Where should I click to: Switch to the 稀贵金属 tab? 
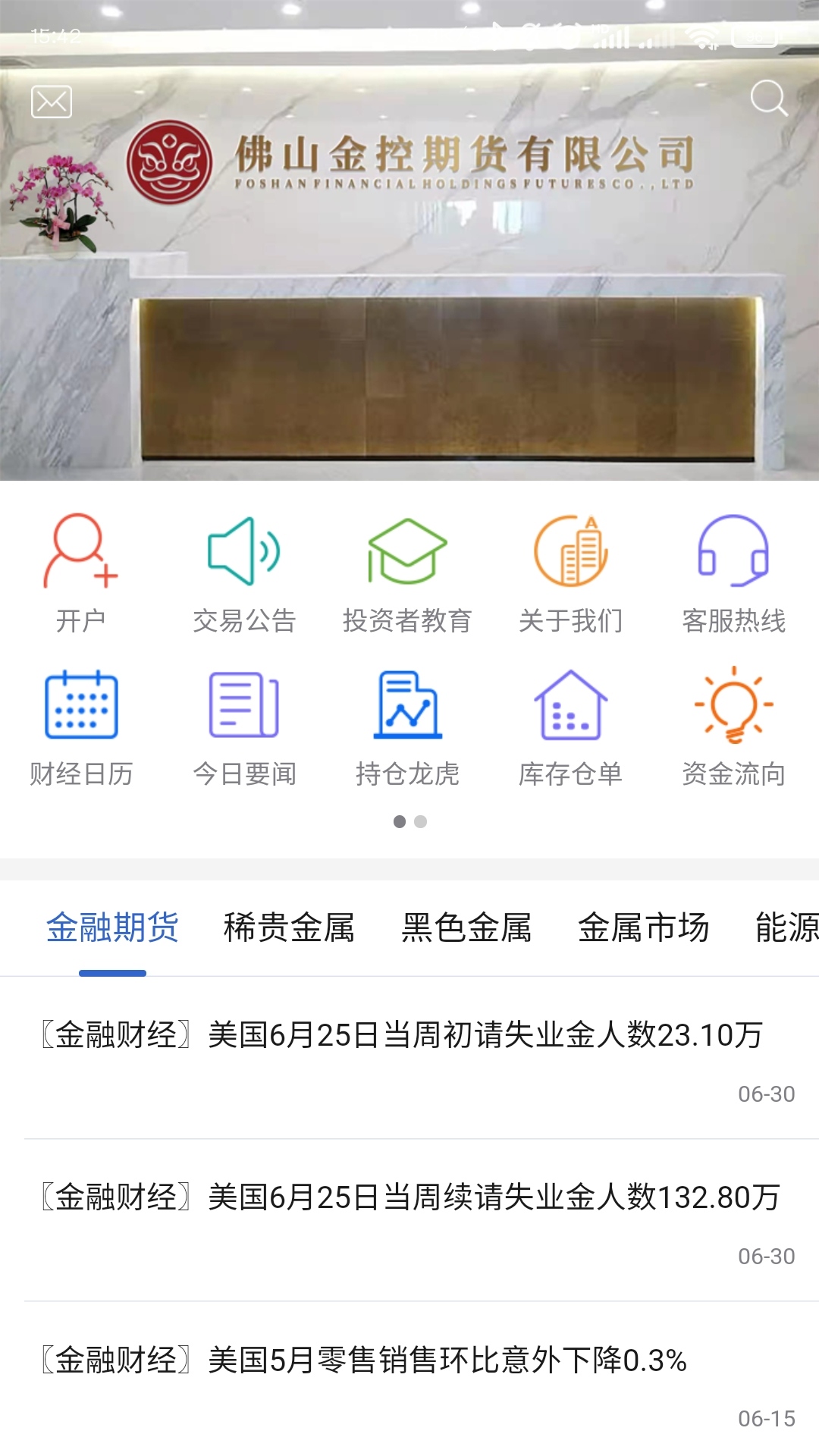click(289, 927)
